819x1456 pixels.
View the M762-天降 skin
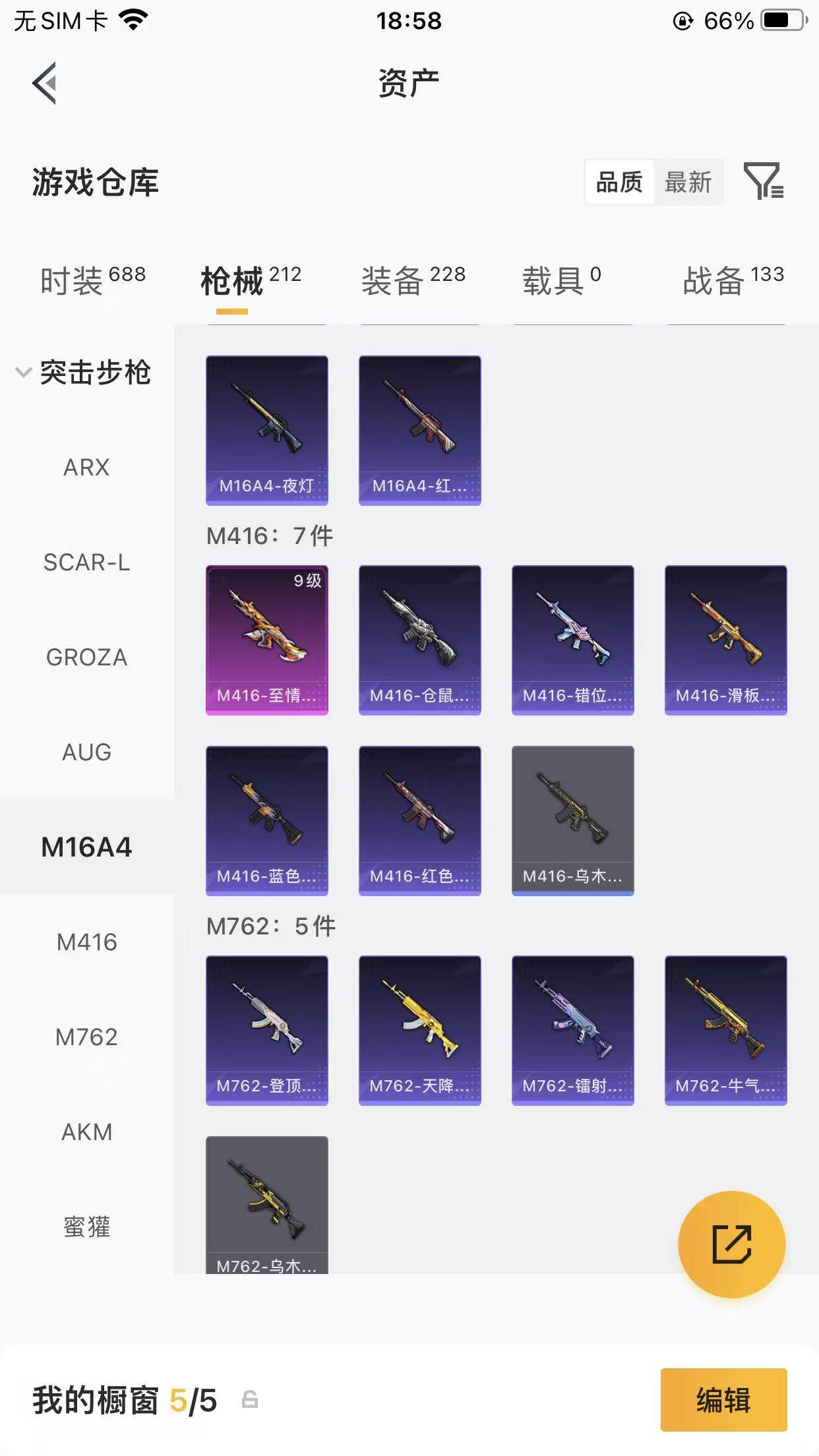419,1030
